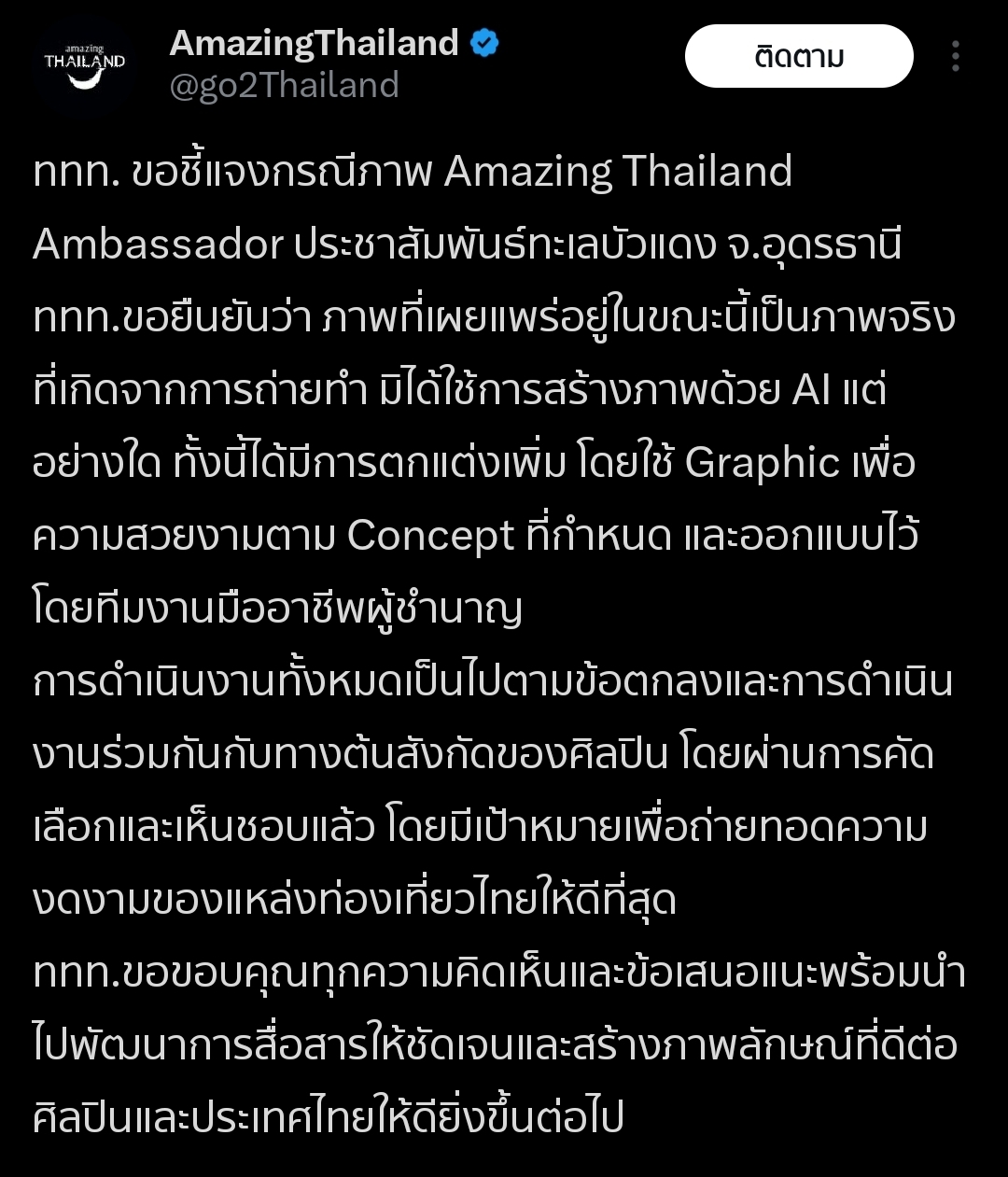1008x1177 pixels.
Task: Follow AmazingThailand with the ติดตาม button
Action: click(x=799, y=57)
